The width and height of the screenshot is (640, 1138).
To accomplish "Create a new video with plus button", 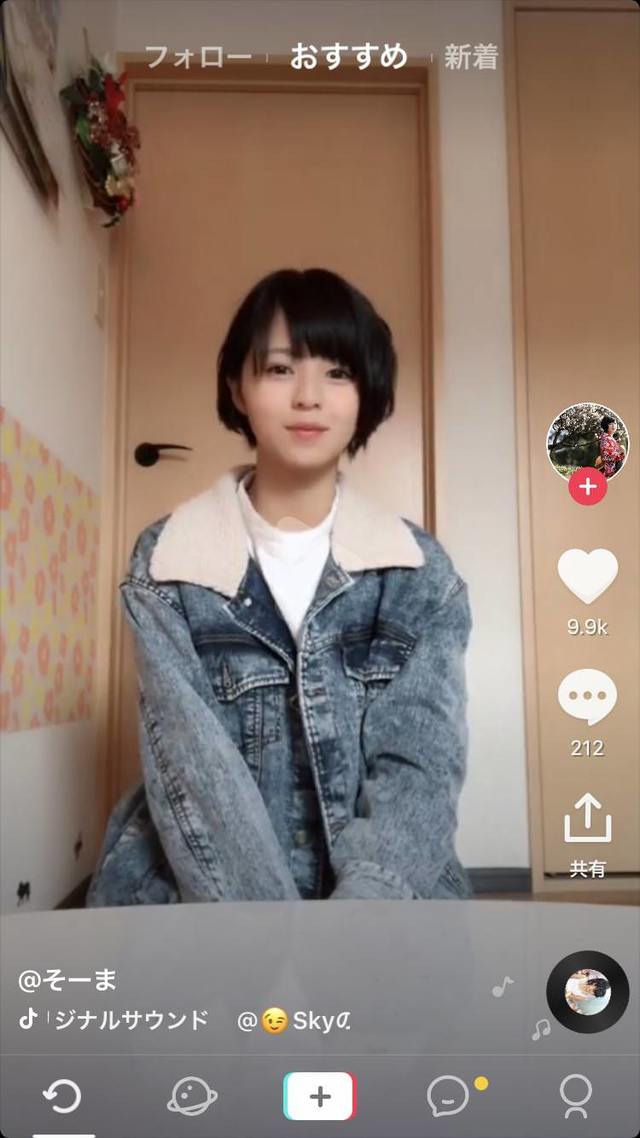I will [320, 1096].
